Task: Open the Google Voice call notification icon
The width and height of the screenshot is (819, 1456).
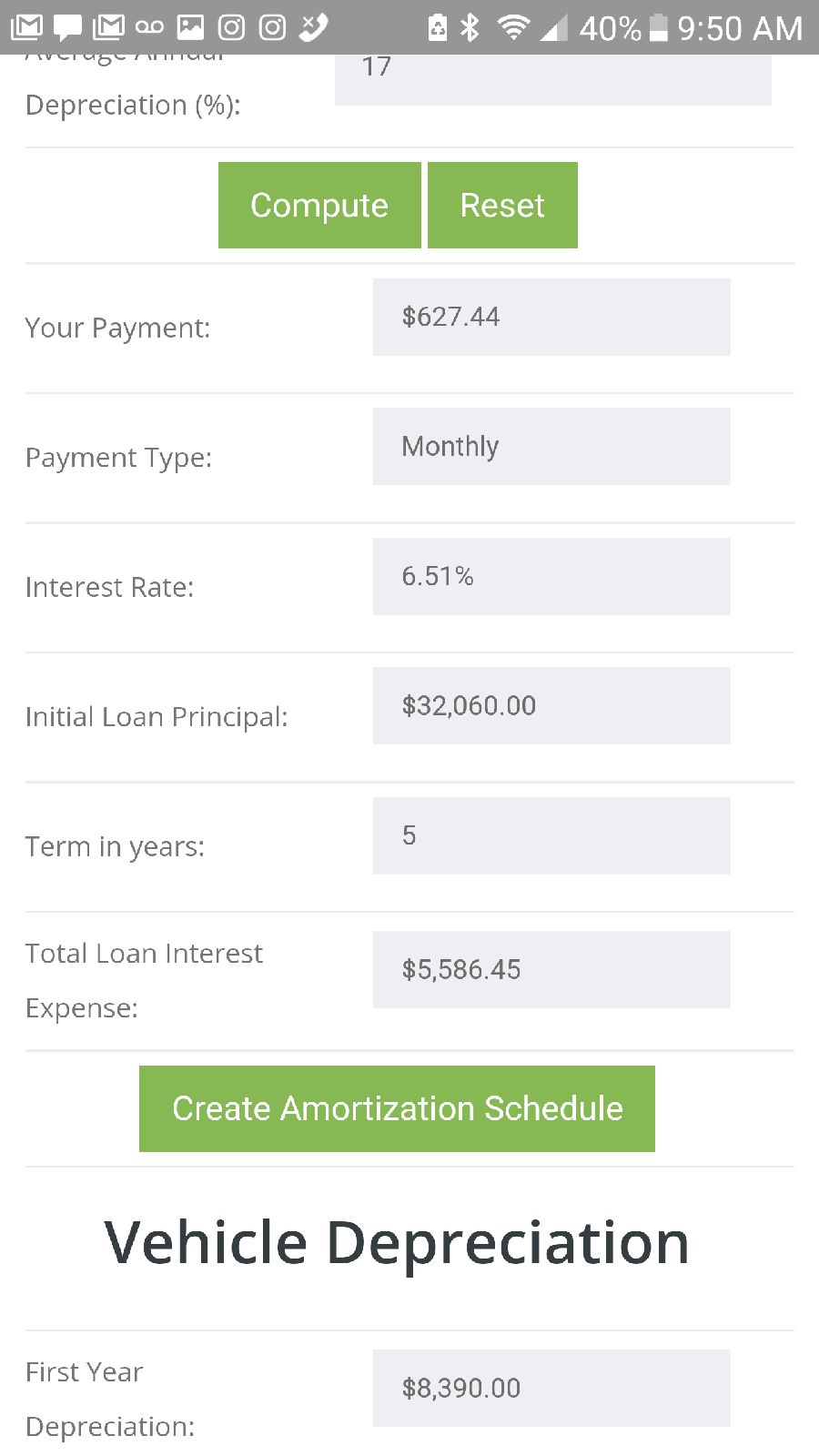Action: [312, 27]
